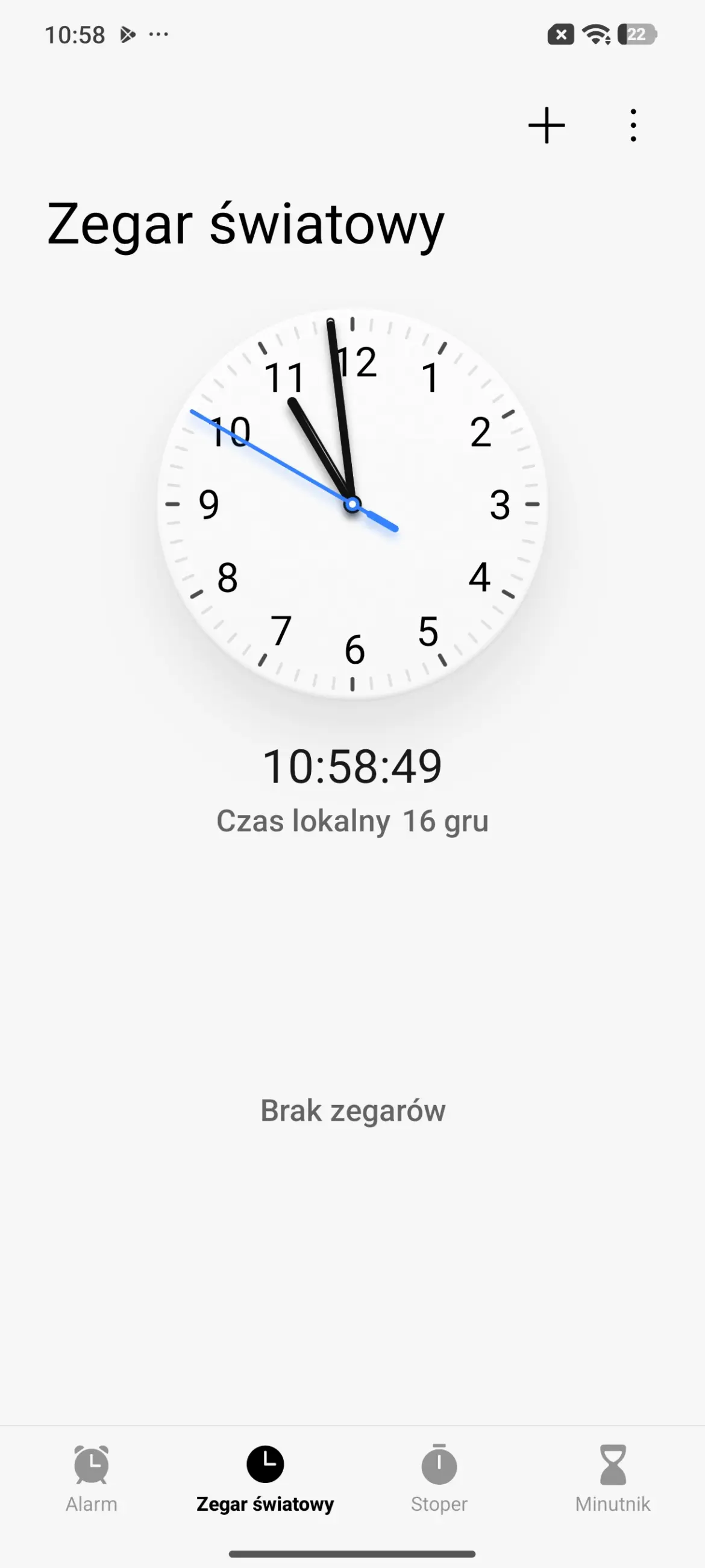Switch to the Alarm tab
Screen dimensions: 705x1568
pyautogui.click(x=91, y=1478)
